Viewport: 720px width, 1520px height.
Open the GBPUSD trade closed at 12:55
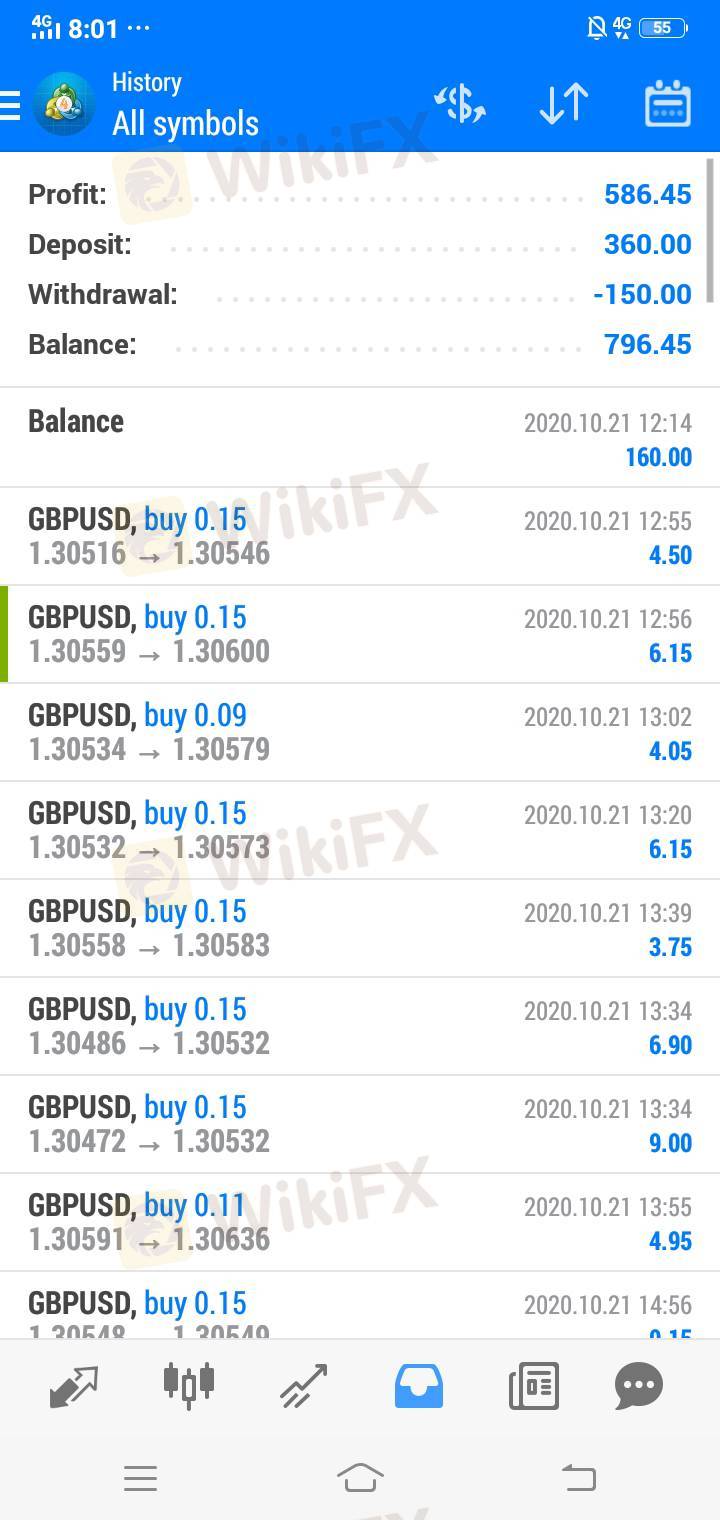tap(360, 536)
